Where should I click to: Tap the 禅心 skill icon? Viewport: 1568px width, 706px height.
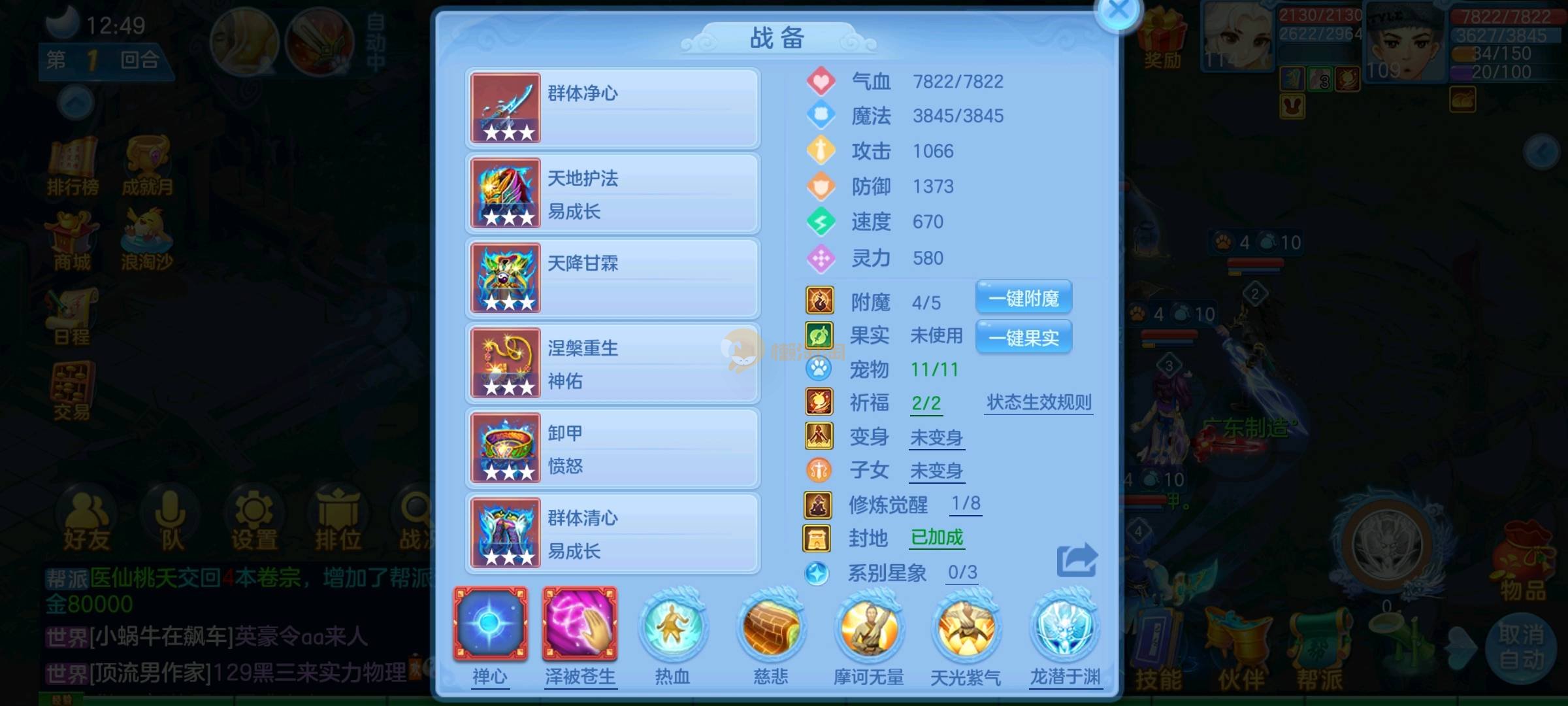coord(491,624)
